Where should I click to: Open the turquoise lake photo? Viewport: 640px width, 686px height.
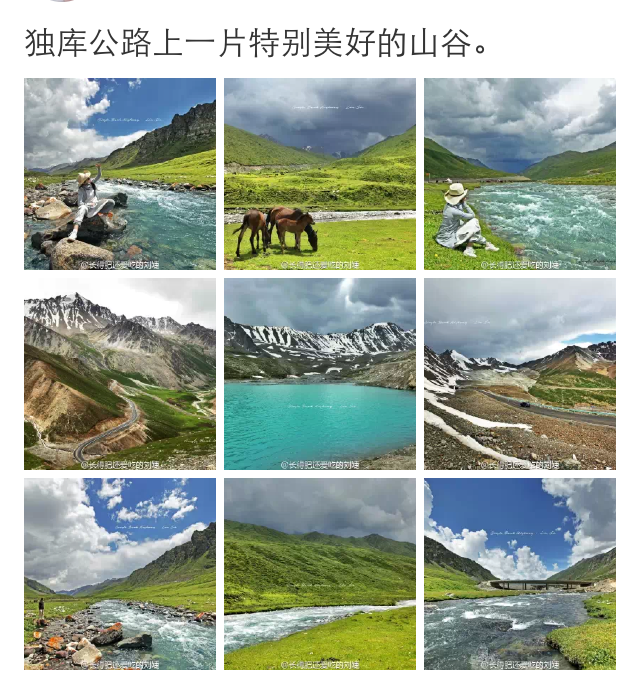(x=320, y=374)
